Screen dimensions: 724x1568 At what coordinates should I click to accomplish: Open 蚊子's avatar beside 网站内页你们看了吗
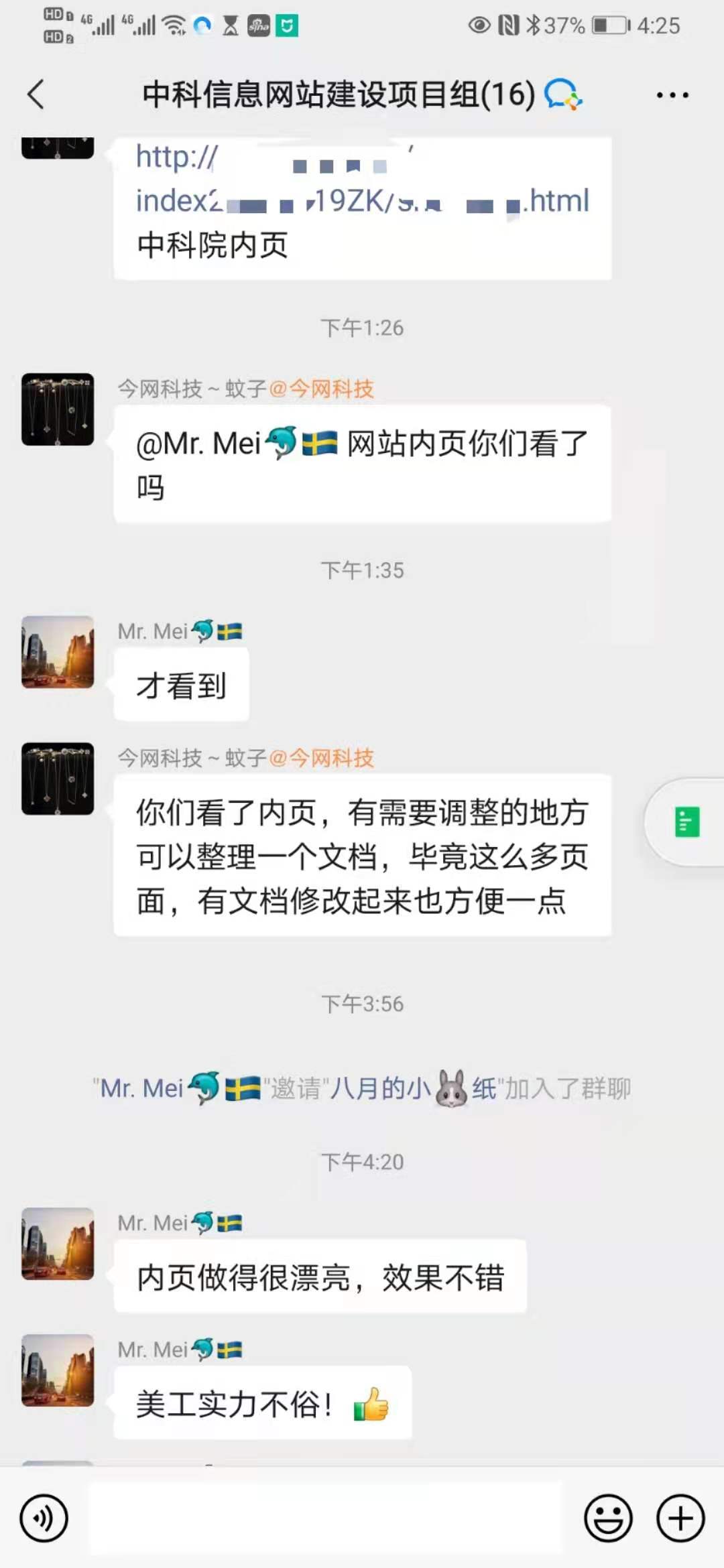tap(58, 409)
